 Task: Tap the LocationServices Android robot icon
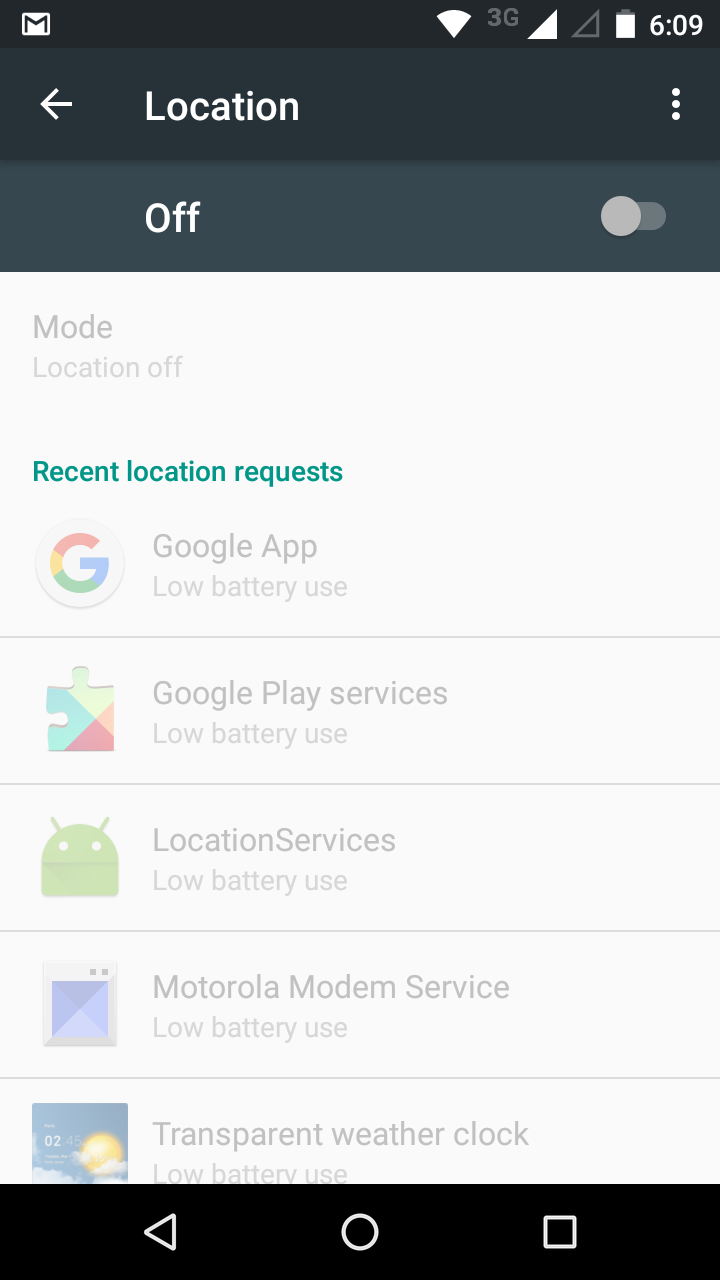80,856
